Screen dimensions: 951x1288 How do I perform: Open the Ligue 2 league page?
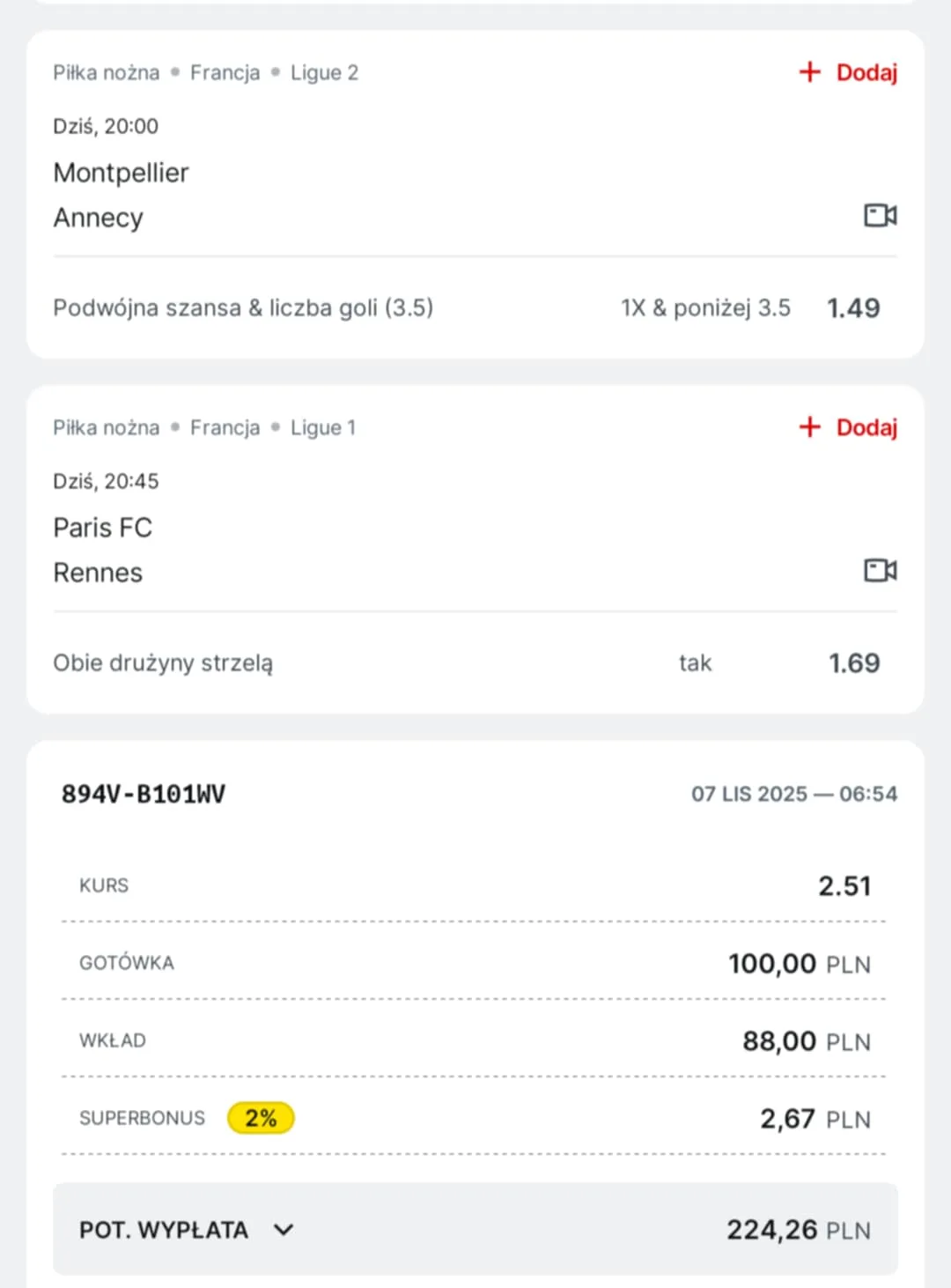(x=324, y=72)
